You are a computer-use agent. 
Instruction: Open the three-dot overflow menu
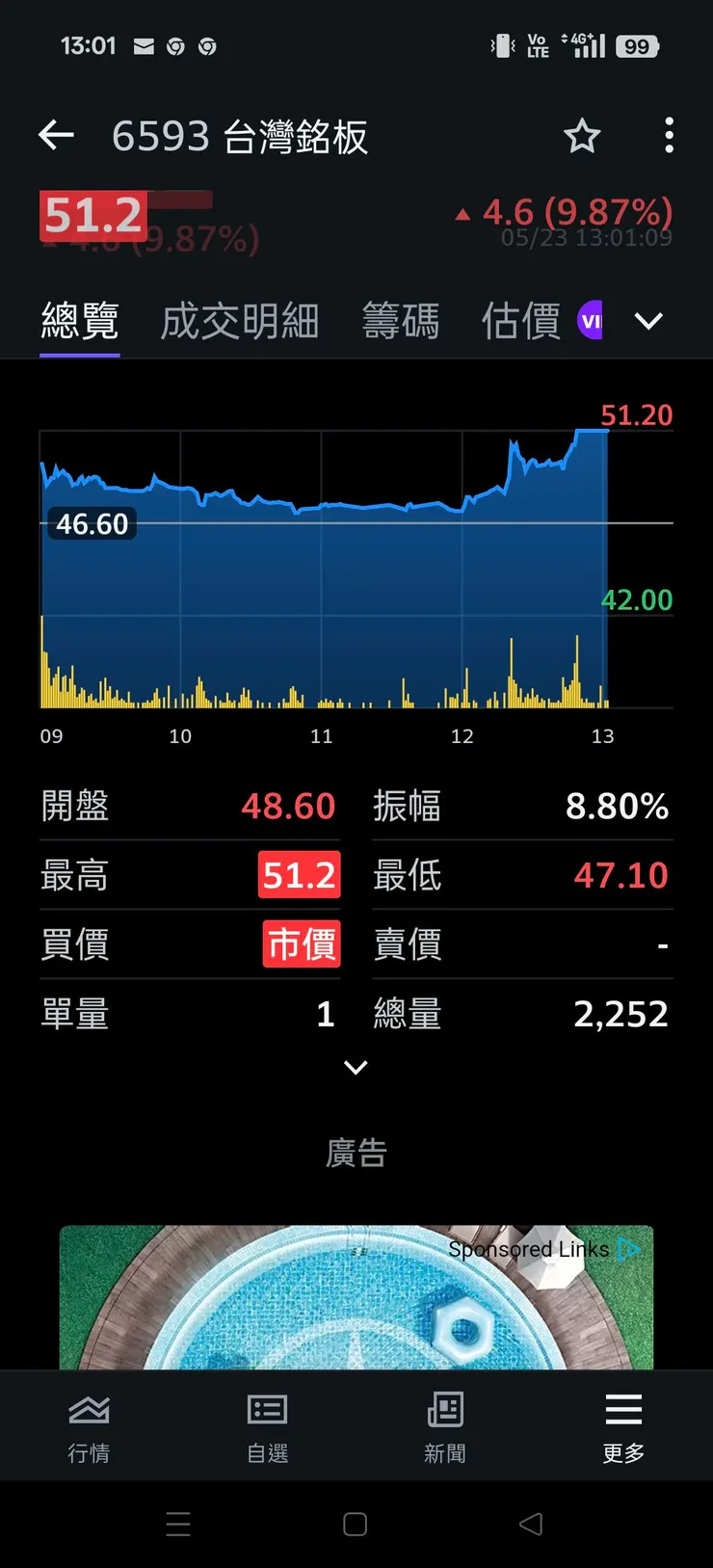669,136
